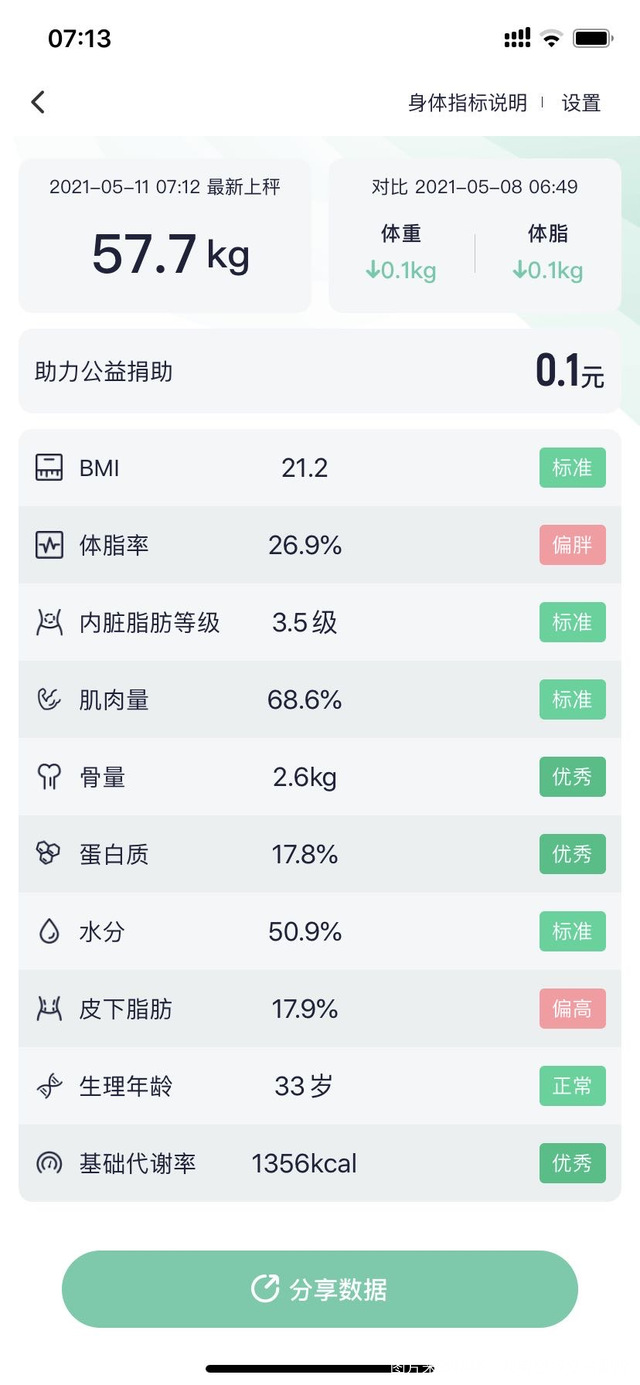Viewport: 640px width, 1385px height.
Task: View 基础代谢率 1356kcal details
Action: point(320,1163)
